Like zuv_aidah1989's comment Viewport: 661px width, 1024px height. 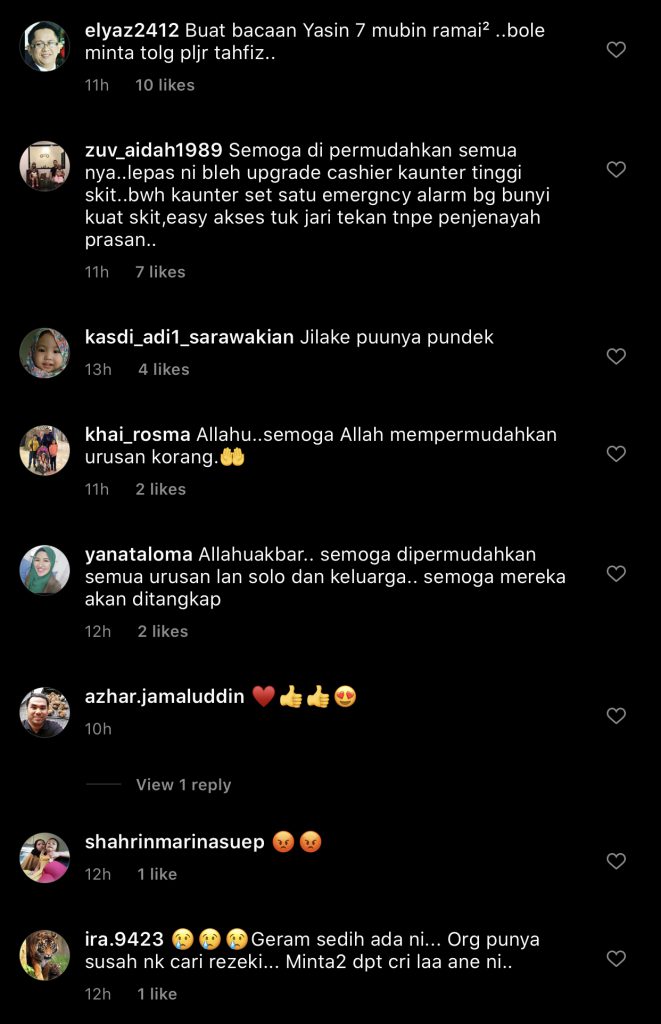(616, 169)
